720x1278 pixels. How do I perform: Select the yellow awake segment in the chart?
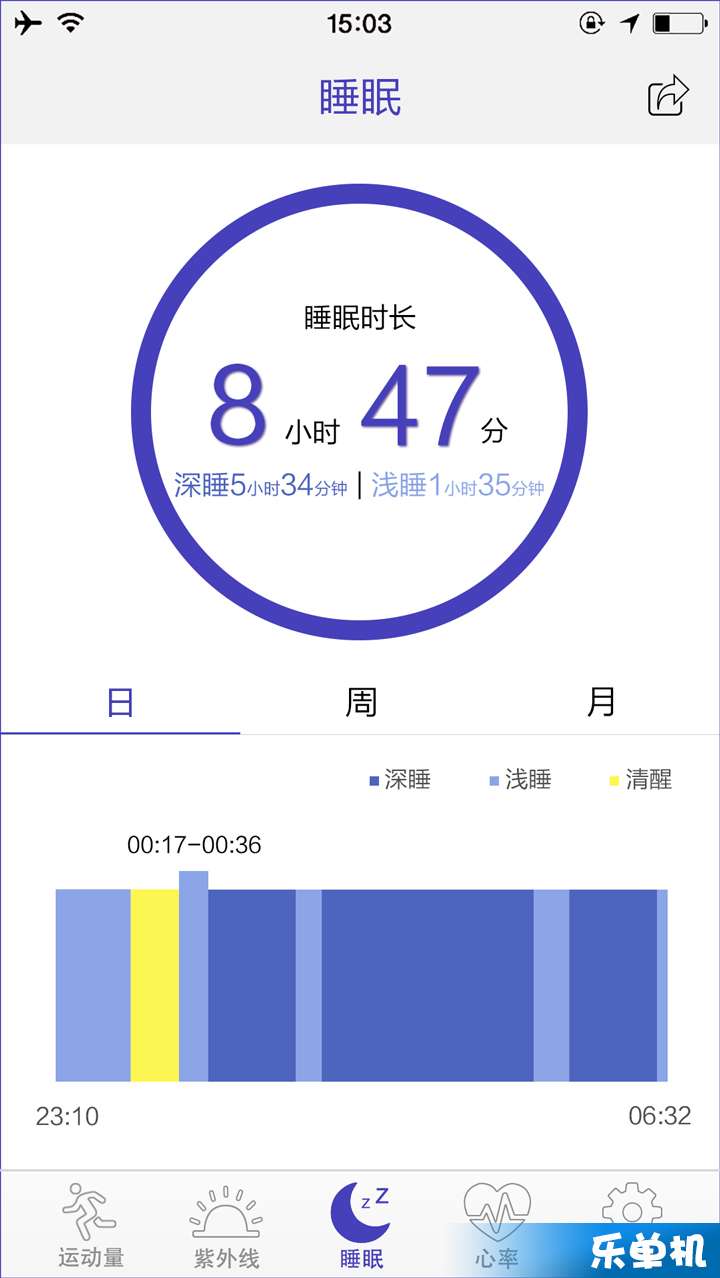[x=155, y=985]
